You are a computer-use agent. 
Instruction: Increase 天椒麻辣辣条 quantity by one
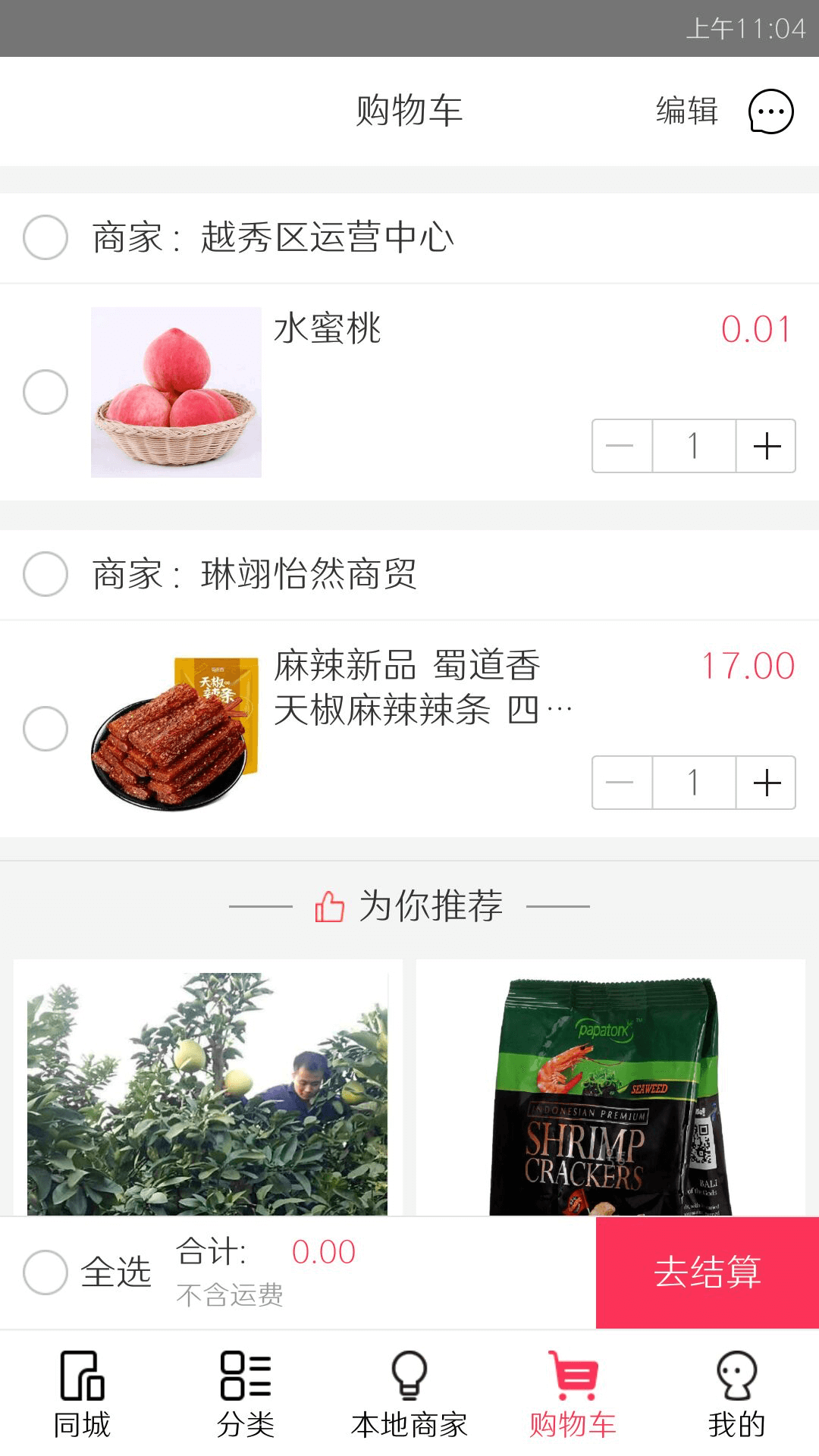click(766, 783)
